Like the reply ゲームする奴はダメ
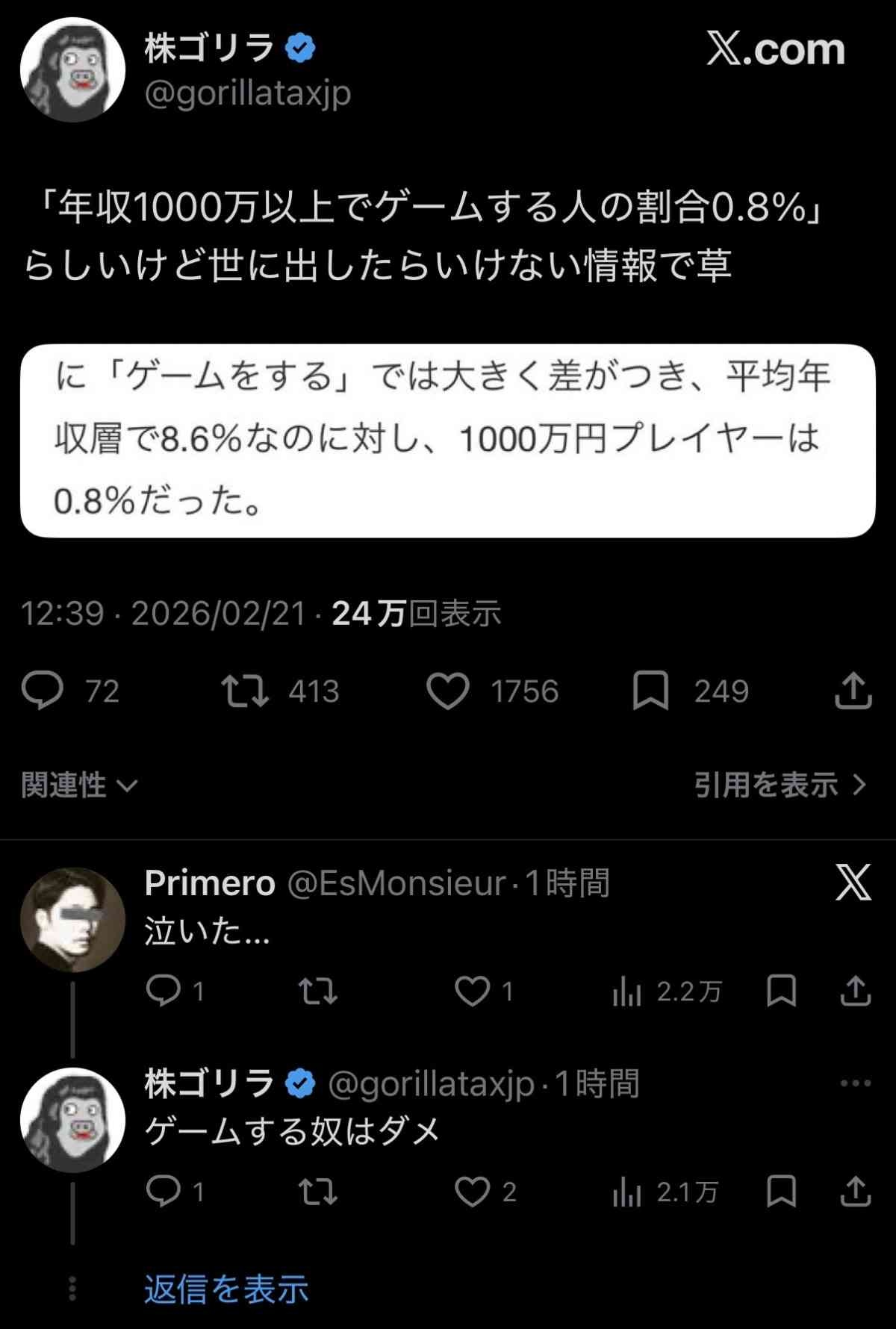The height and width of the screenshot is (1329, 896). coord(473,1192)
